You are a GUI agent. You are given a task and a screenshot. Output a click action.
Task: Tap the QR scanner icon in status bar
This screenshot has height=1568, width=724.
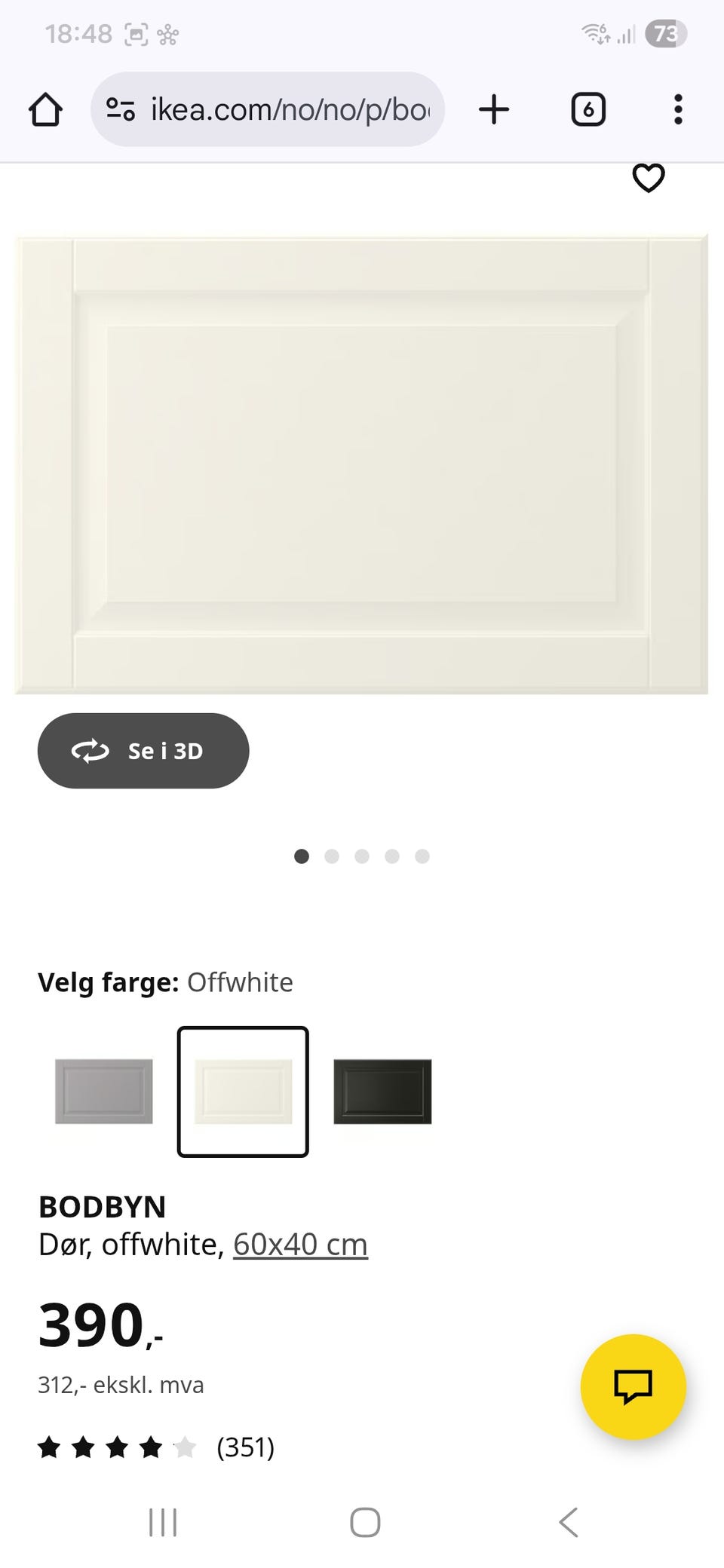(134, 33)
